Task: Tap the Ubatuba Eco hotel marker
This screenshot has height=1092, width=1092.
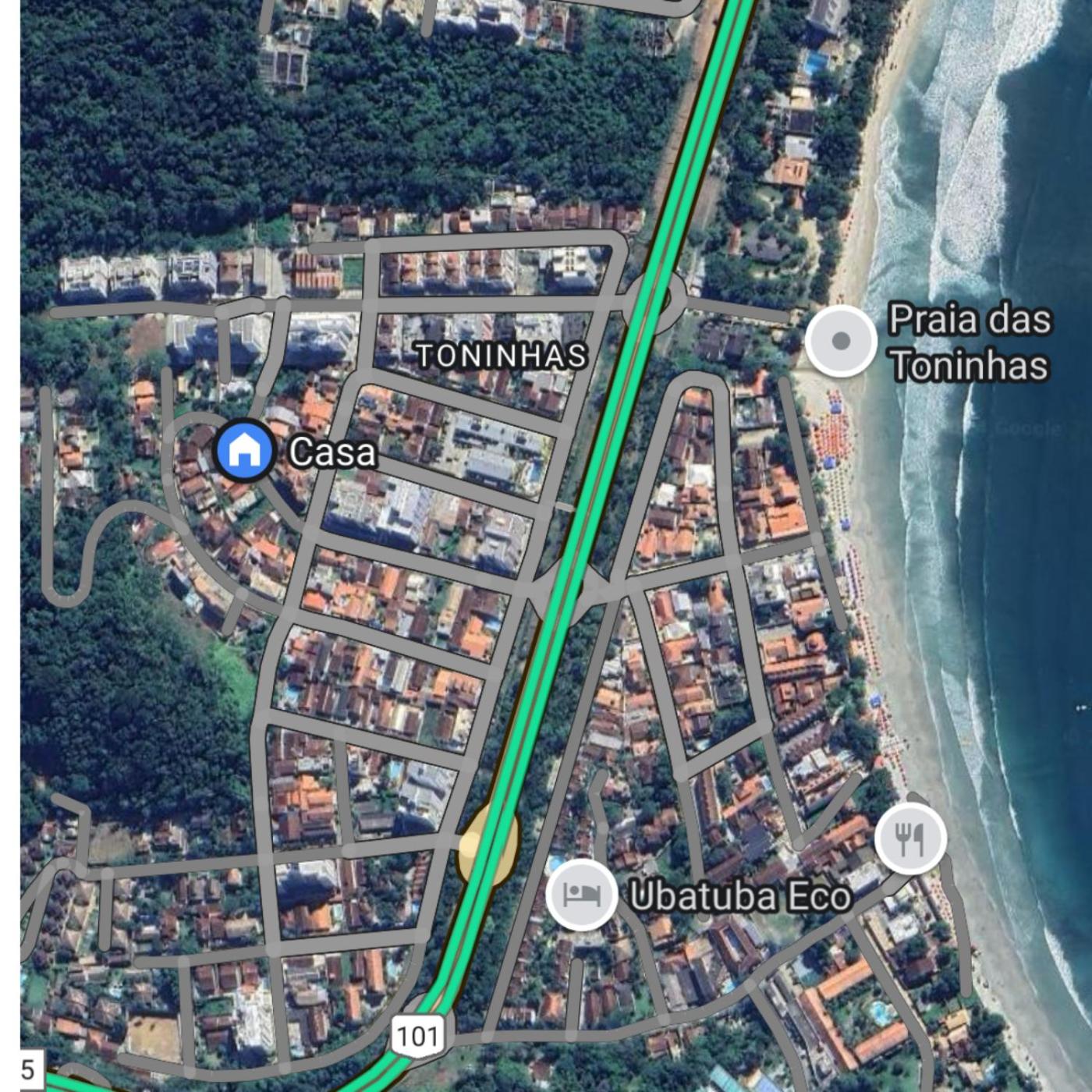Action: tap(581, 895)
